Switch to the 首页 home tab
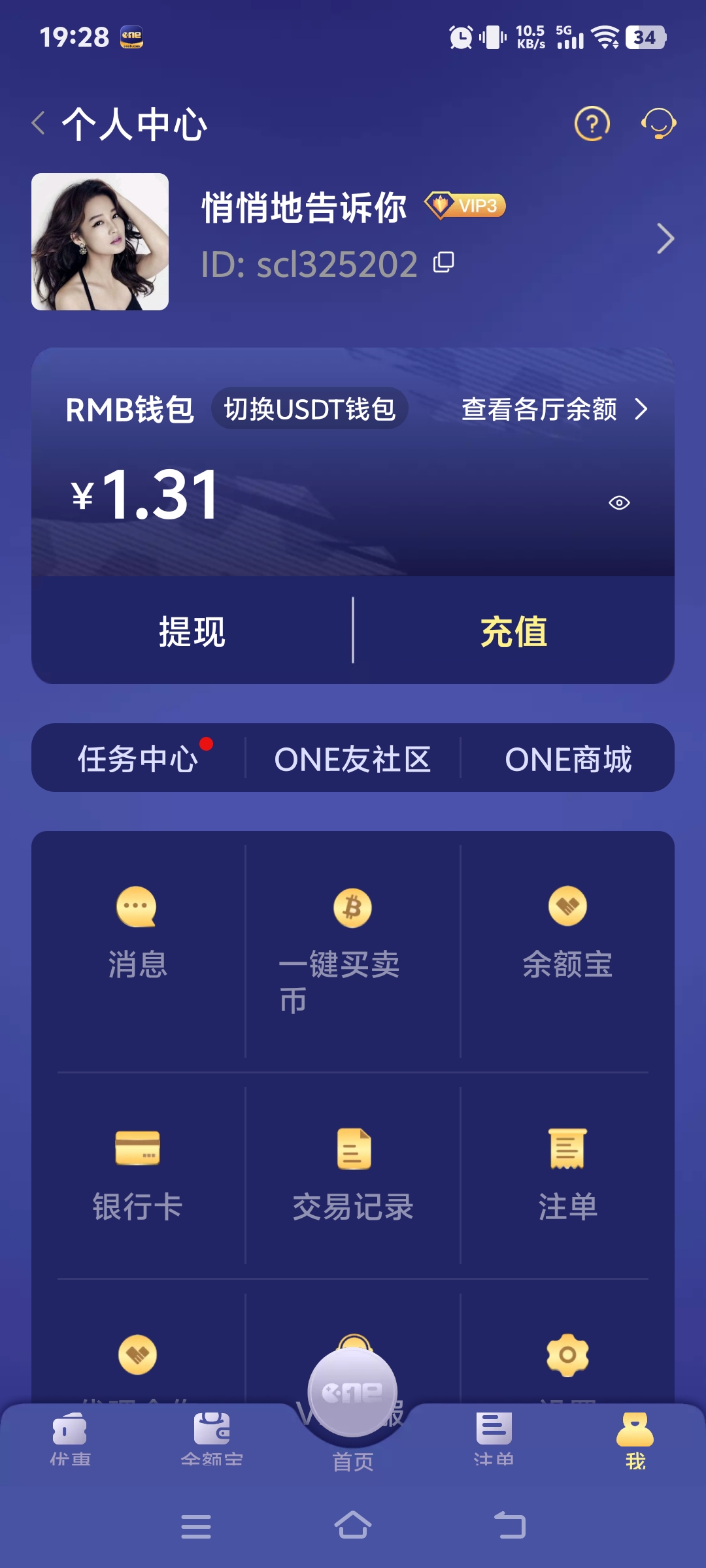Viewport: 706px width, 1568px height. pyautogui.click(x=353, y=1405)
